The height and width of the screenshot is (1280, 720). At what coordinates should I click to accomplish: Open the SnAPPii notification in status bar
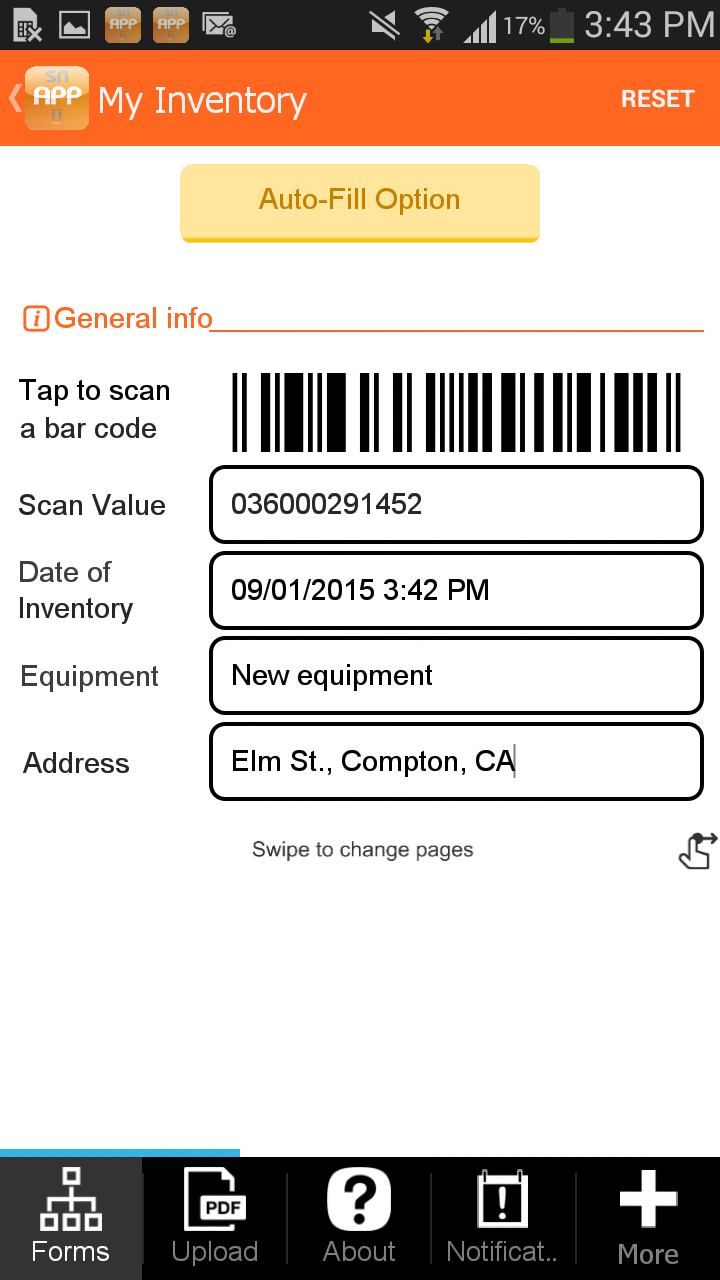[x=122, y=25]
